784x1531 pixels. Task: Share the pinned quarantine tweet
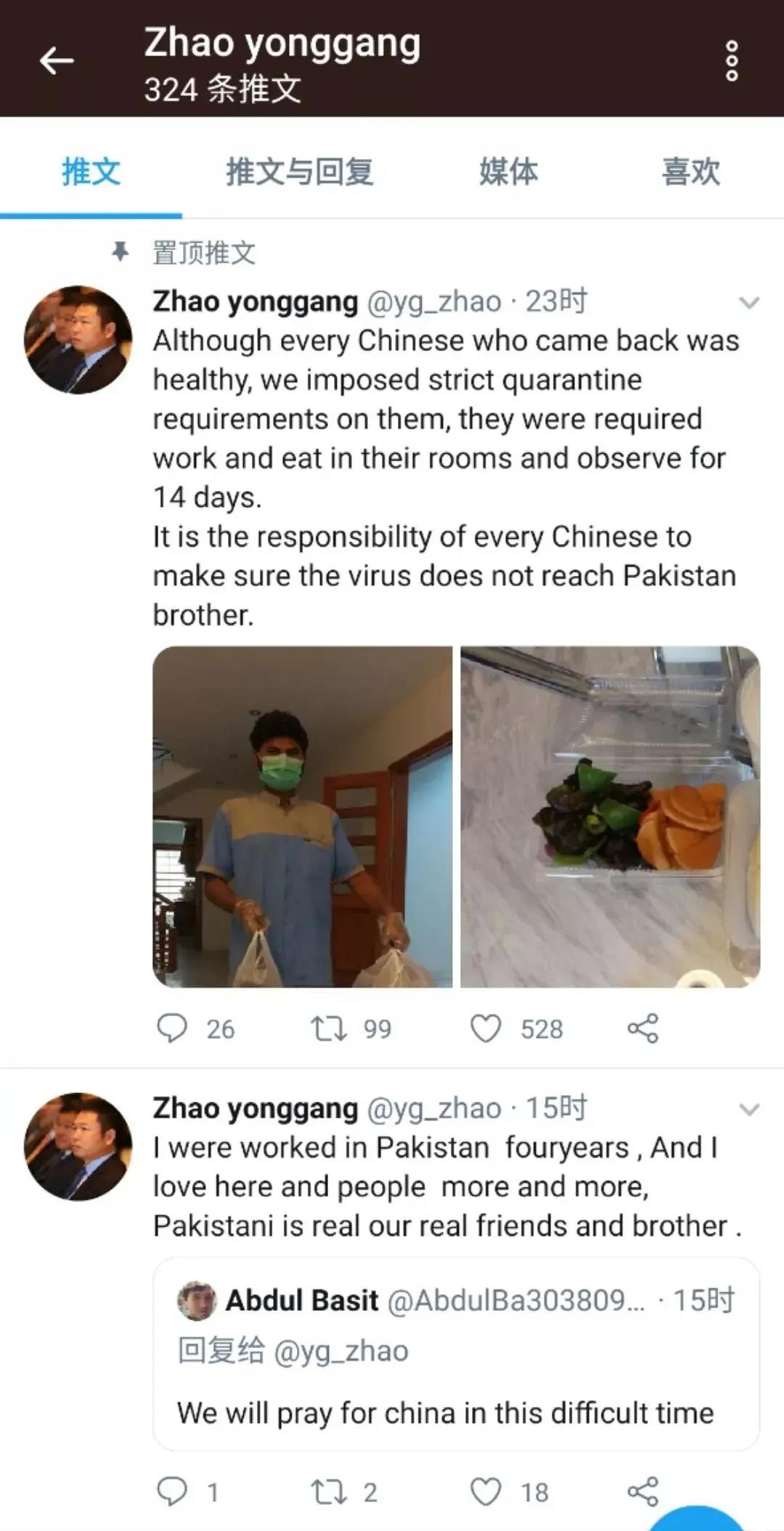642,1028
